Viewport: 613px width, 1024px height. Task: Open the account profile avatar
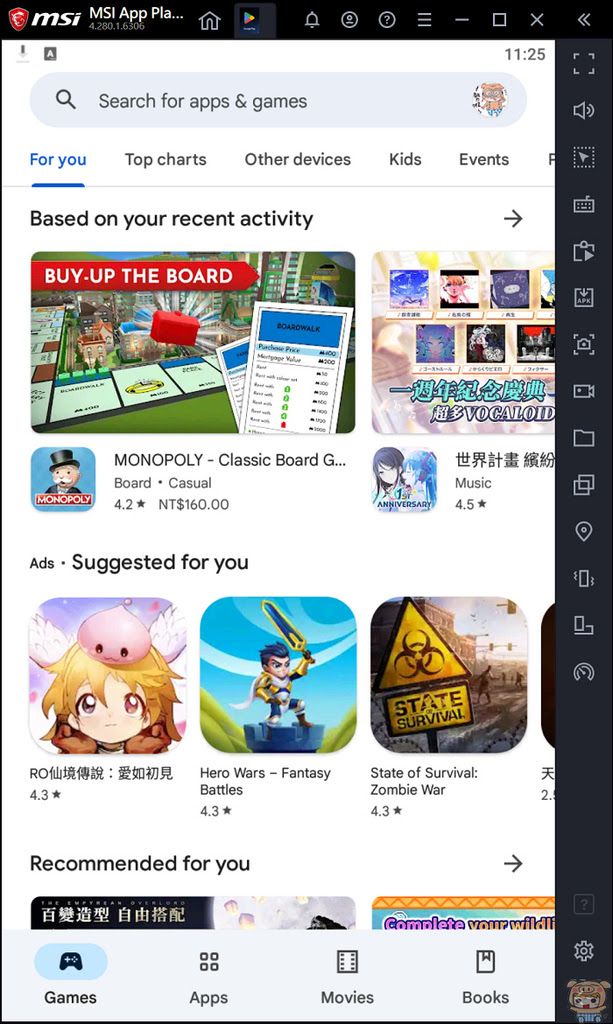(x=489, y=100)
